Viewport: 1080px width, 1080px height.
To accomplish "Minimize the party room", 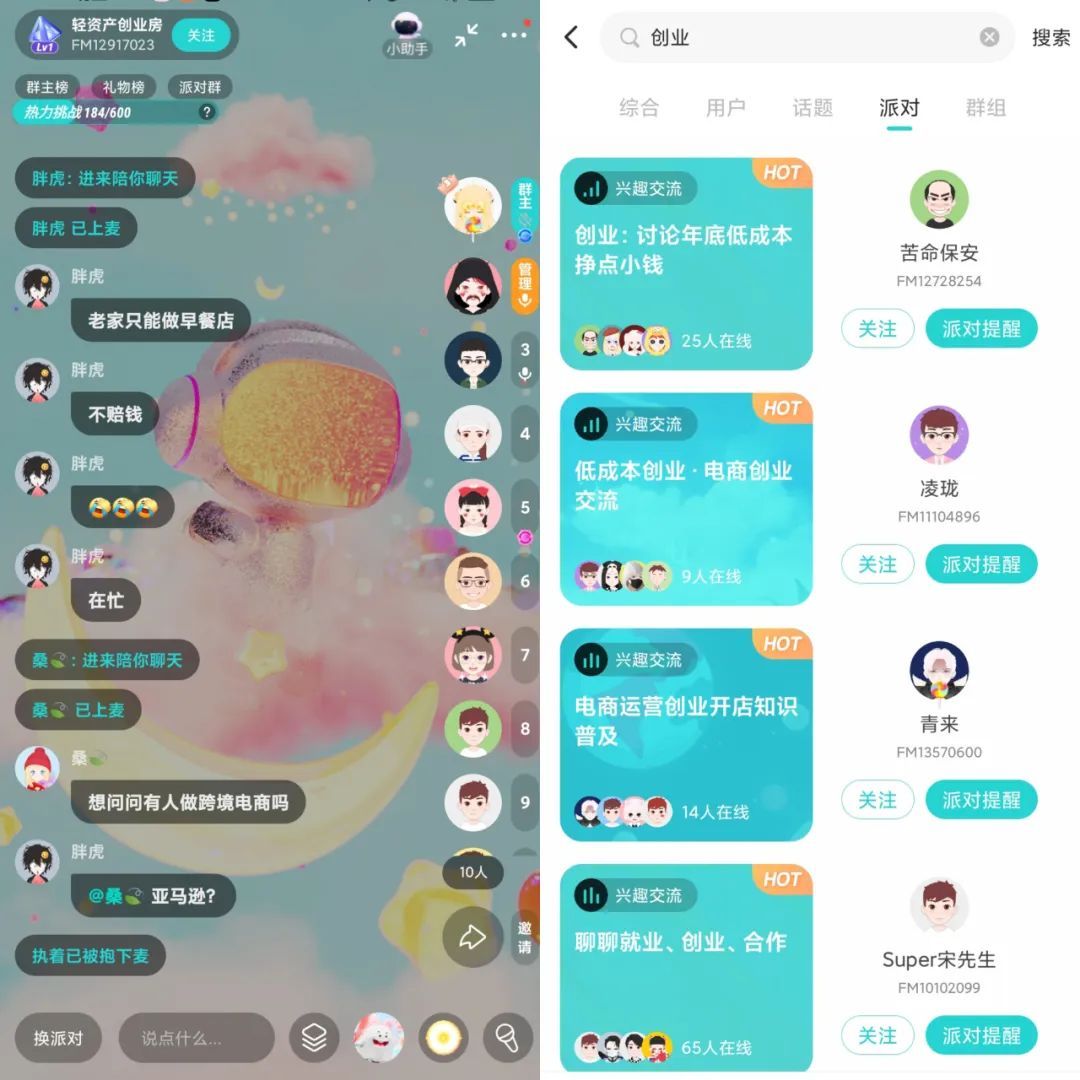I will coord(466,35).
